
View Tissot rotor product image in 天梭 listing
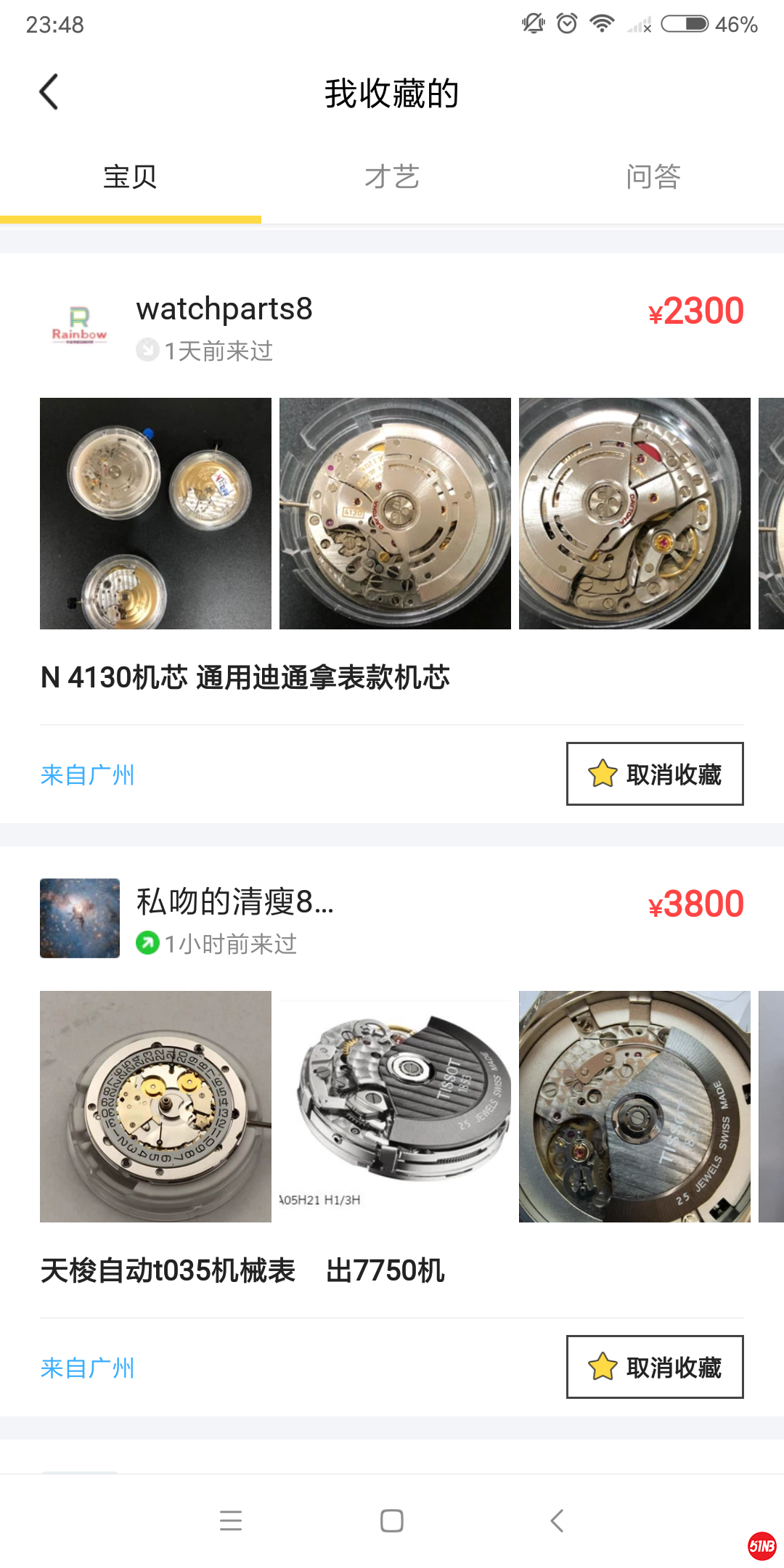point(395,1106)
